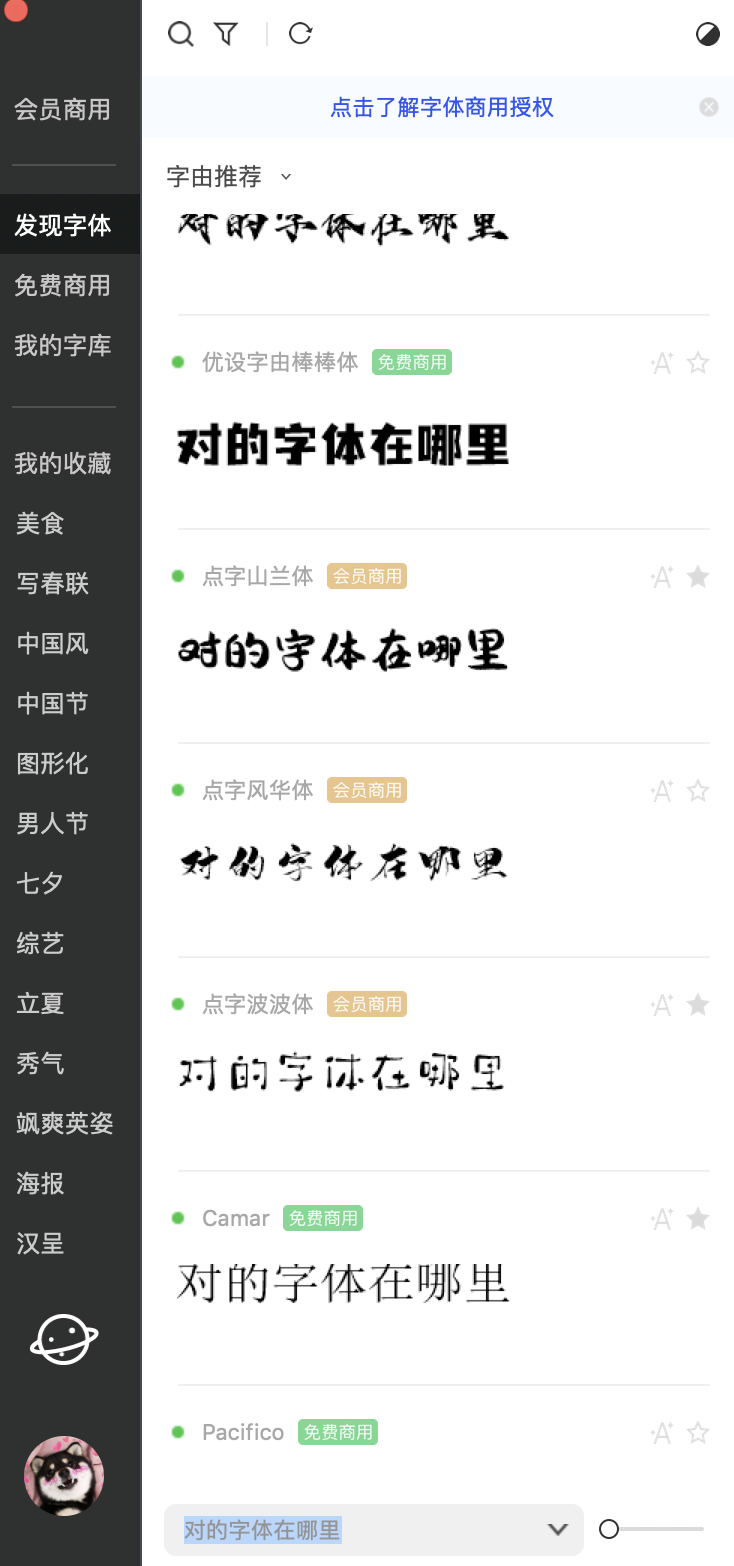Open 点击了解字体商用授权 link

click(442, 107)
